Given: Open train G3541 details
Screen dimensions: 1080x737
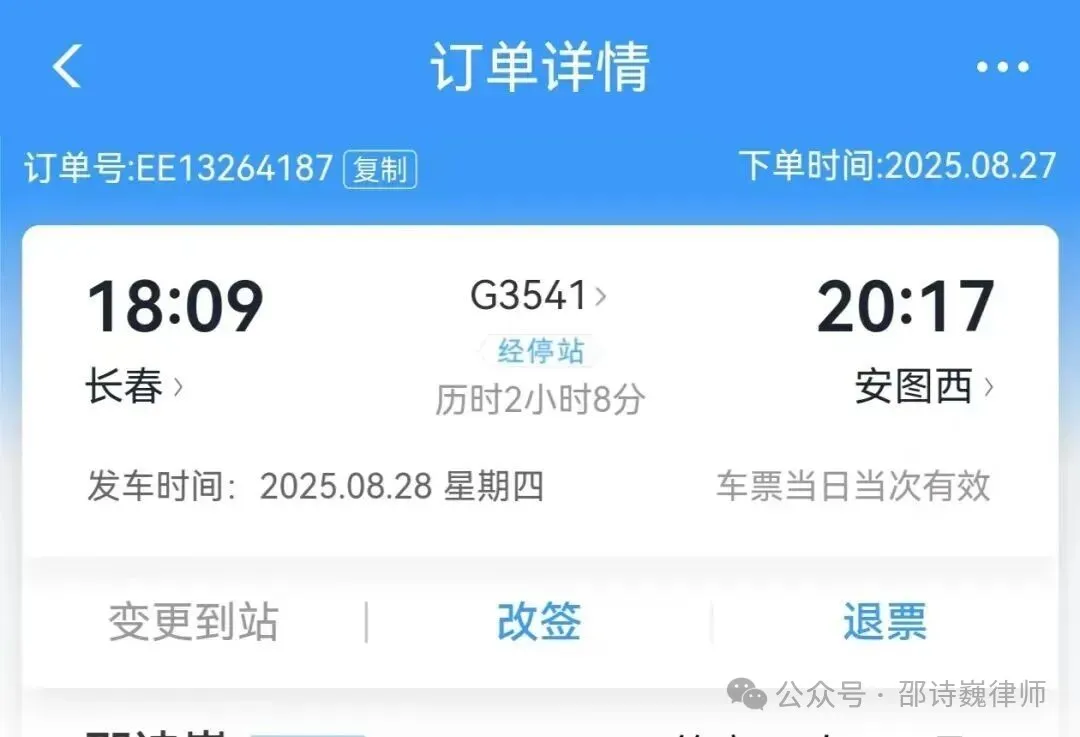Looking at the screenshot, I should [x=538, y=296].
